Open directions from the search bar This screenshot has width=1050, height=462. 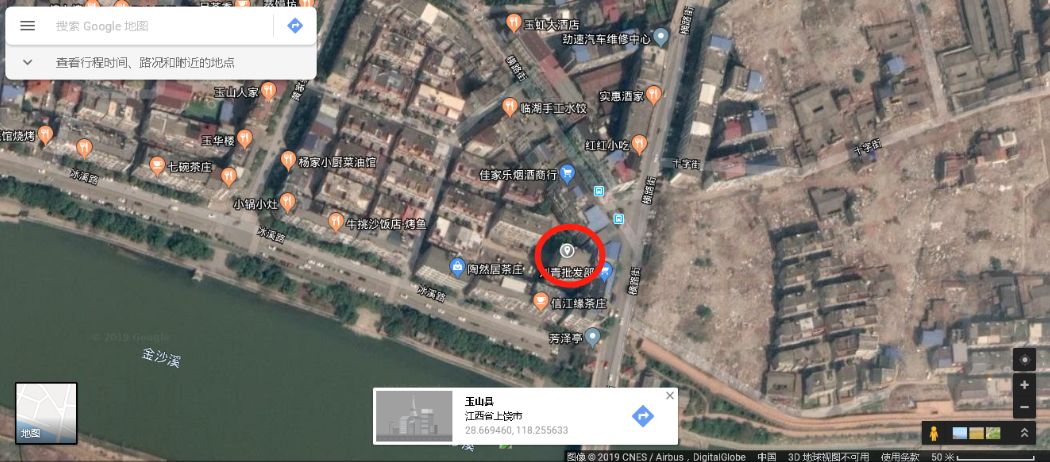(295, 26)
